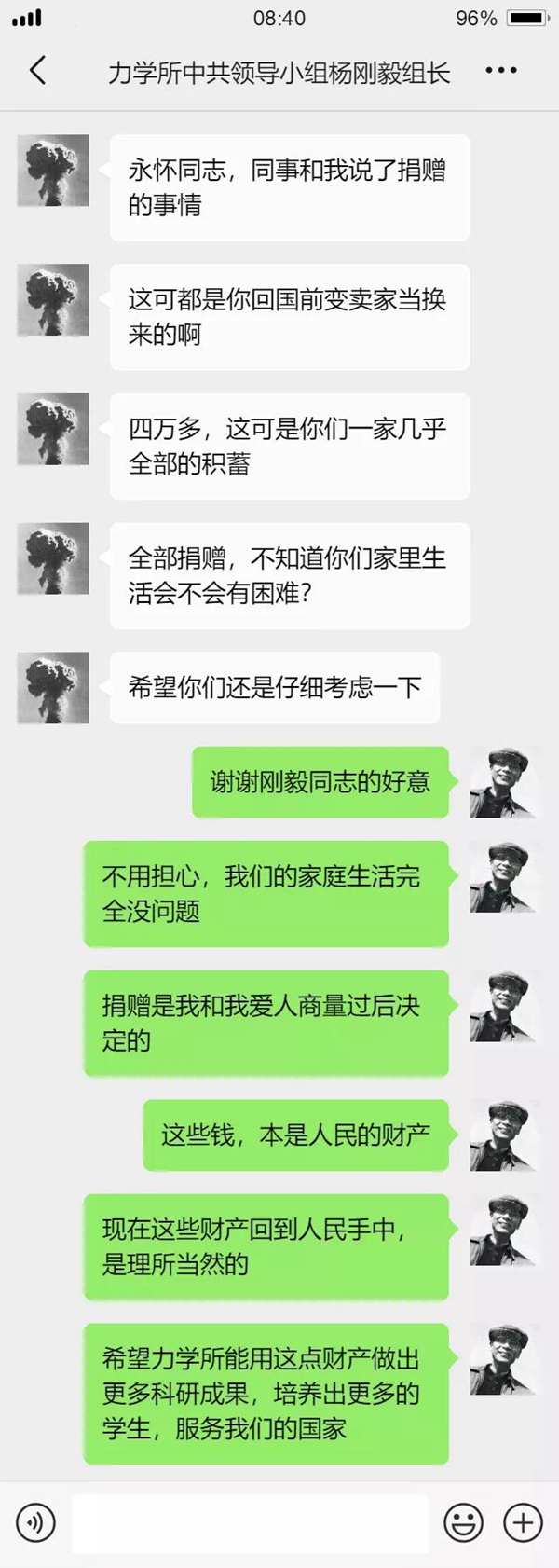Open the emoji sticker panel
559x1568 pixels.
point(463,1523)
